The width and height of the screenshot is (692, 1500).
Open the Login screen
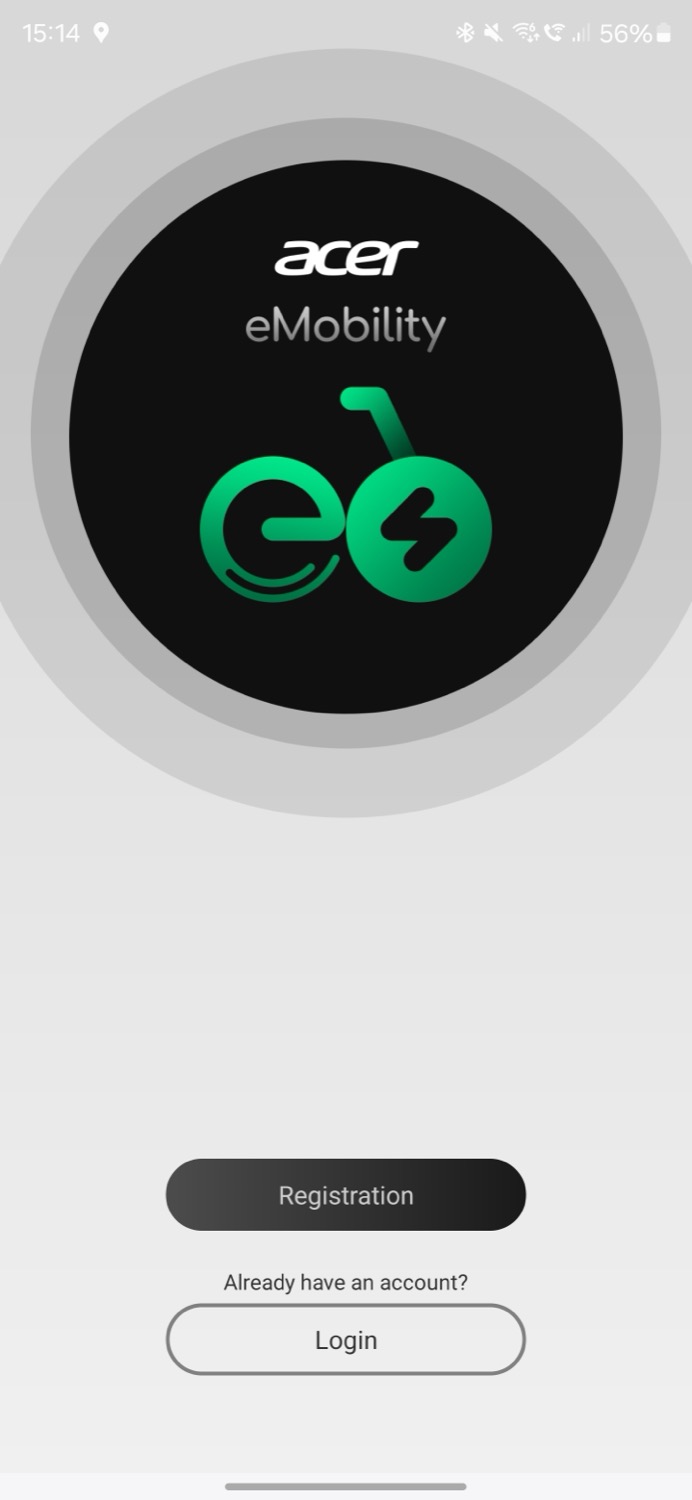click(x=346, y=1340)
